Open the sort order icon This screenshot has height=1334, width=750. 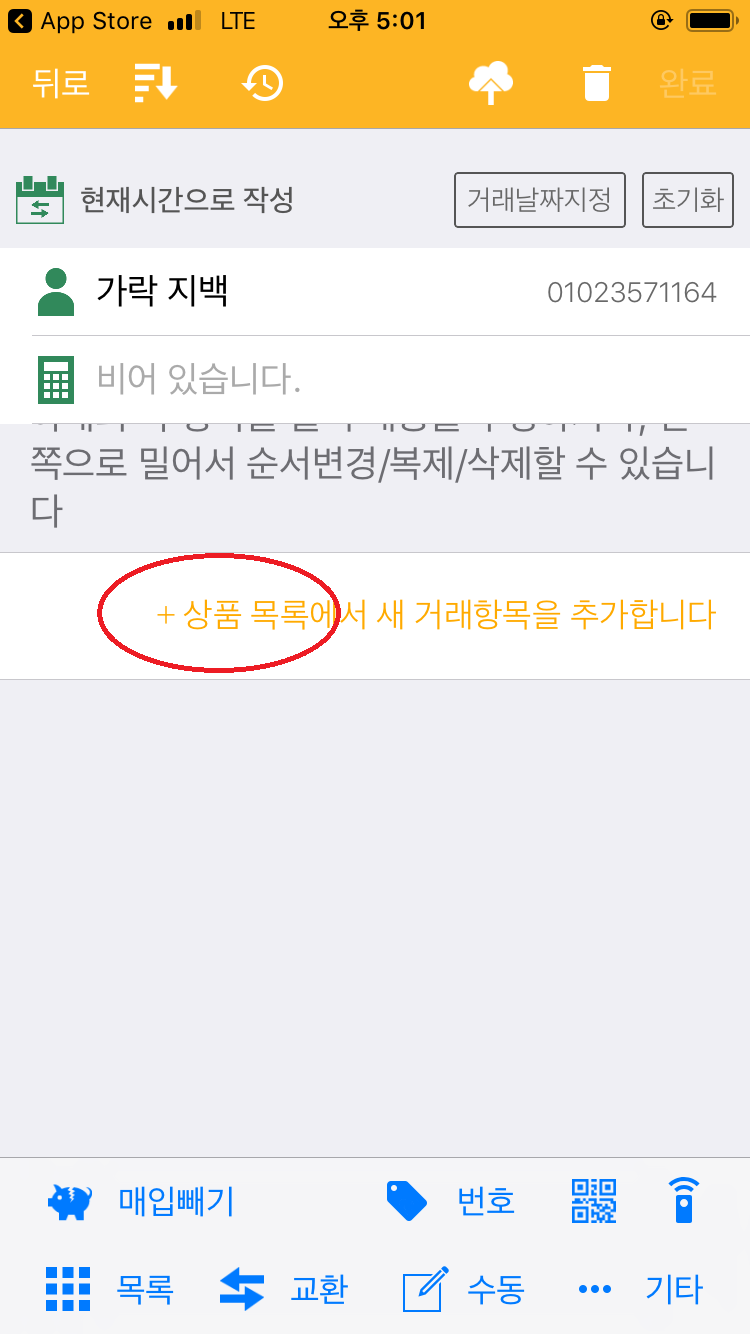155,83
